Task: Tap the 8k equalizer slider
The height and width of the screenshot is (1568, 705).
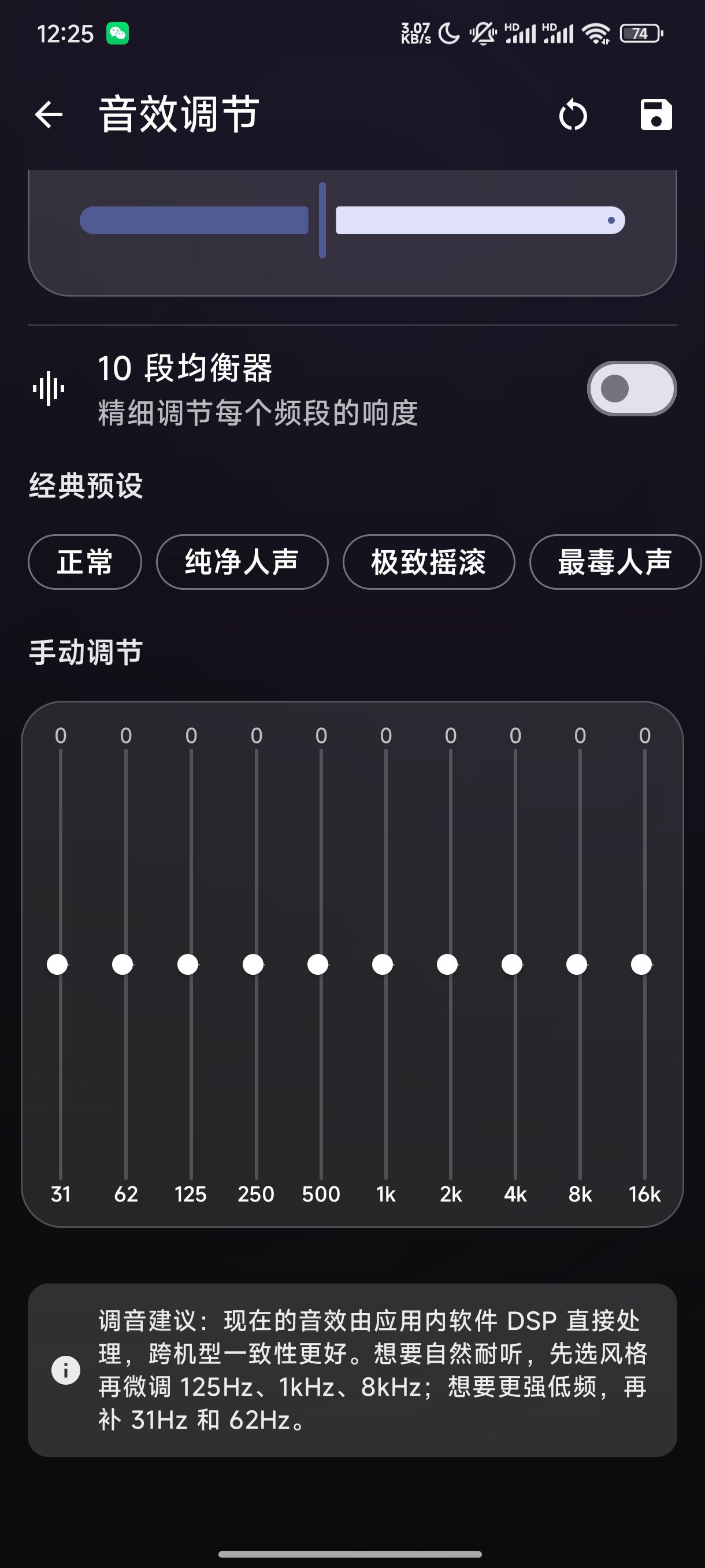Action: (x=578, y=964)
